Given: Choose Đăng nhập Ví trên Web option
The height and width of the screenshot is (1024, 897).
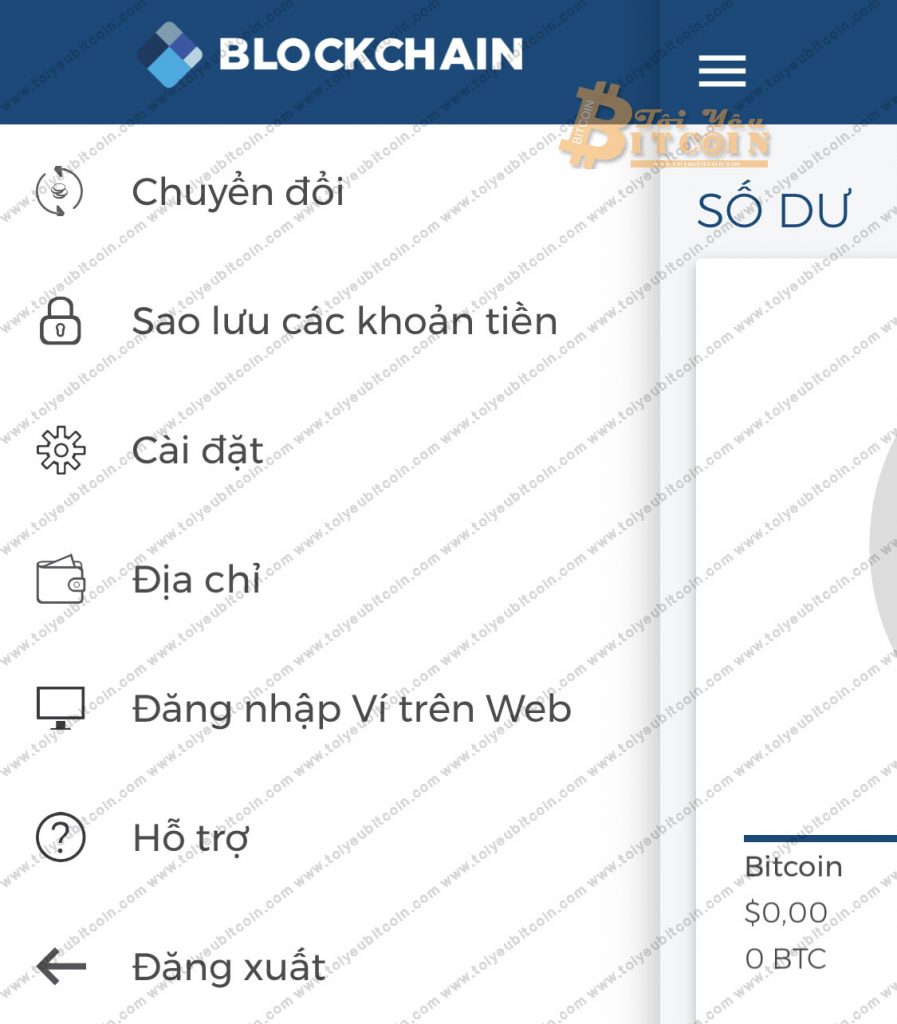Looking at the screenshot, I should (x=352, y=708).
